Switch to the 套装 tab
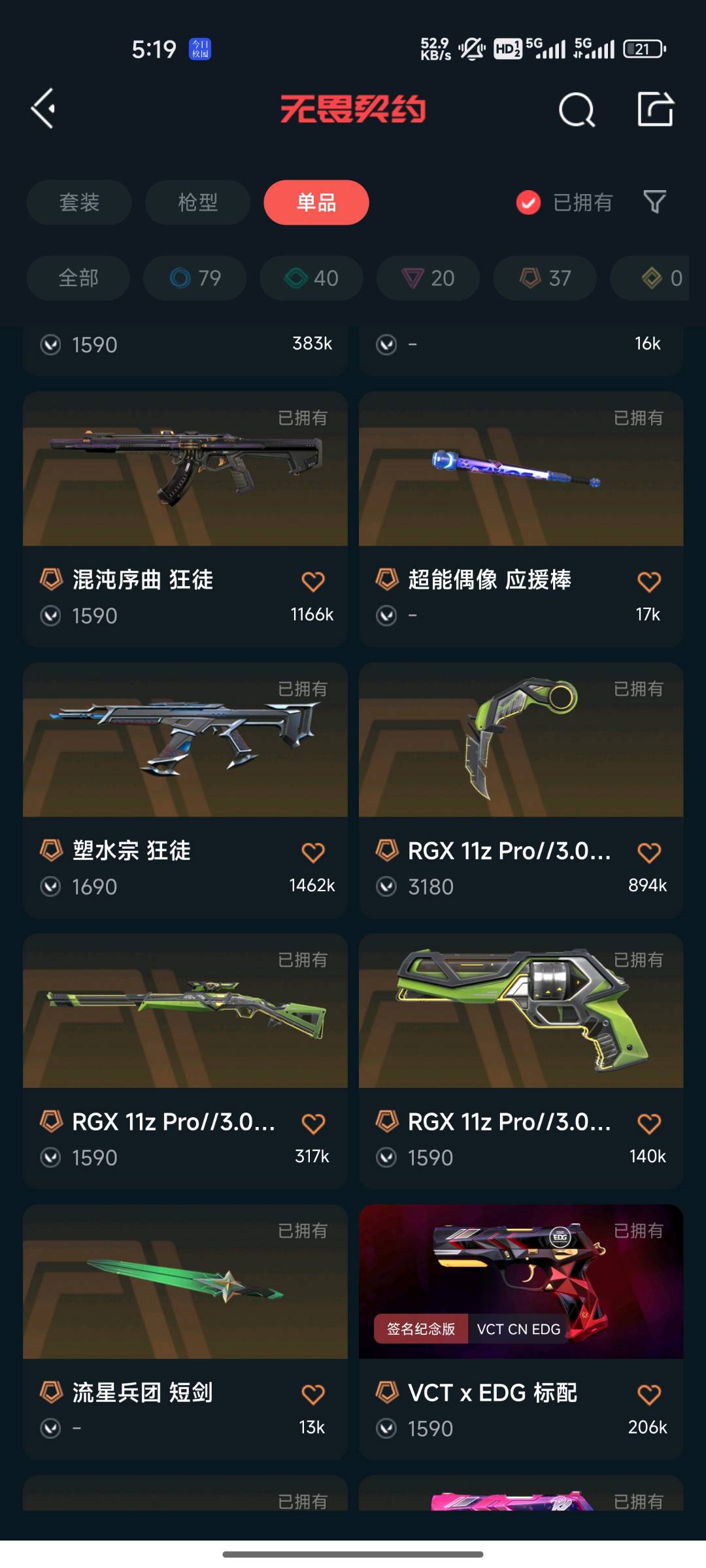 point(79,203)
